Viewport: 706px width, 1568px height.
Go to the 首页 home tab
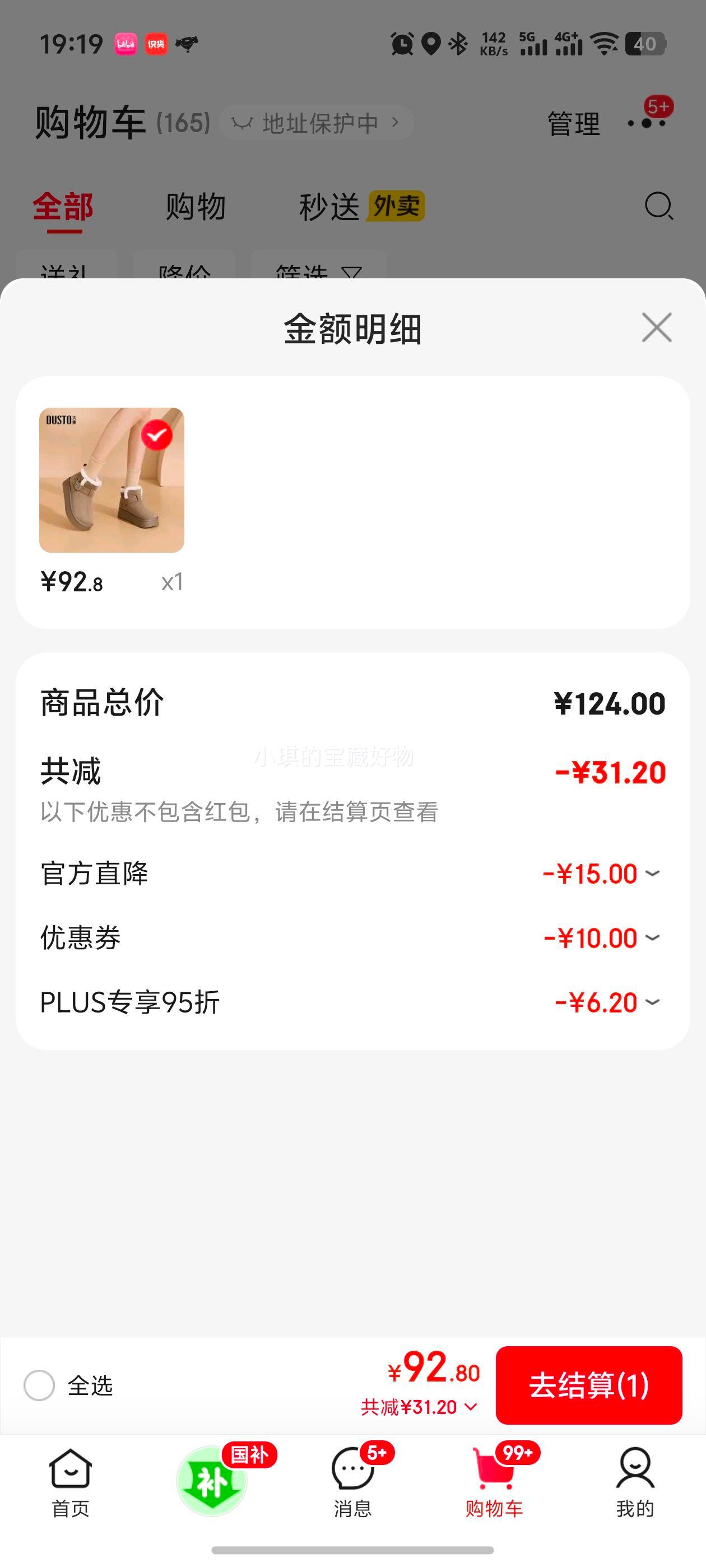(71, 1483)
